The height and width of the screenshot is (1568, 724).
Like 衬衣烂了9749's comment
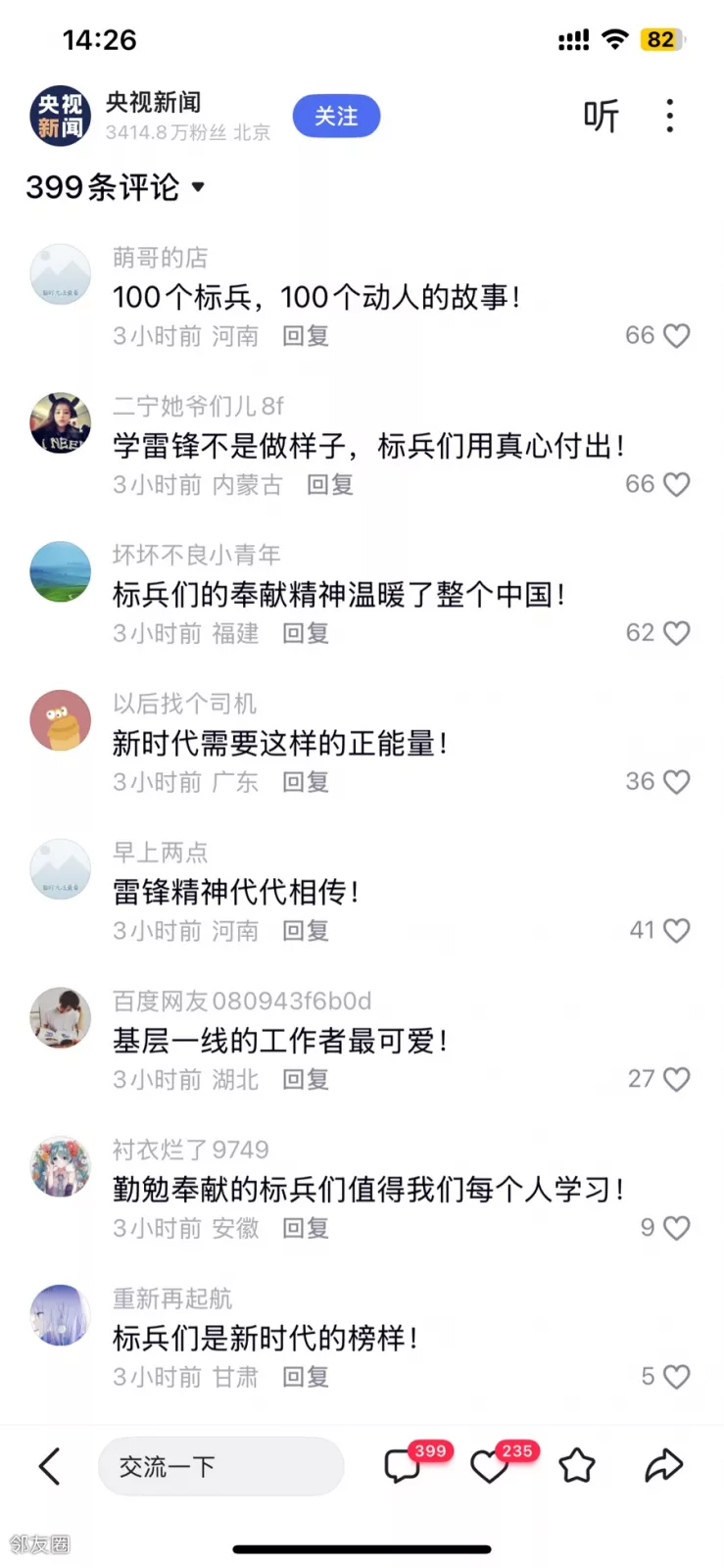pos(676,1228)
